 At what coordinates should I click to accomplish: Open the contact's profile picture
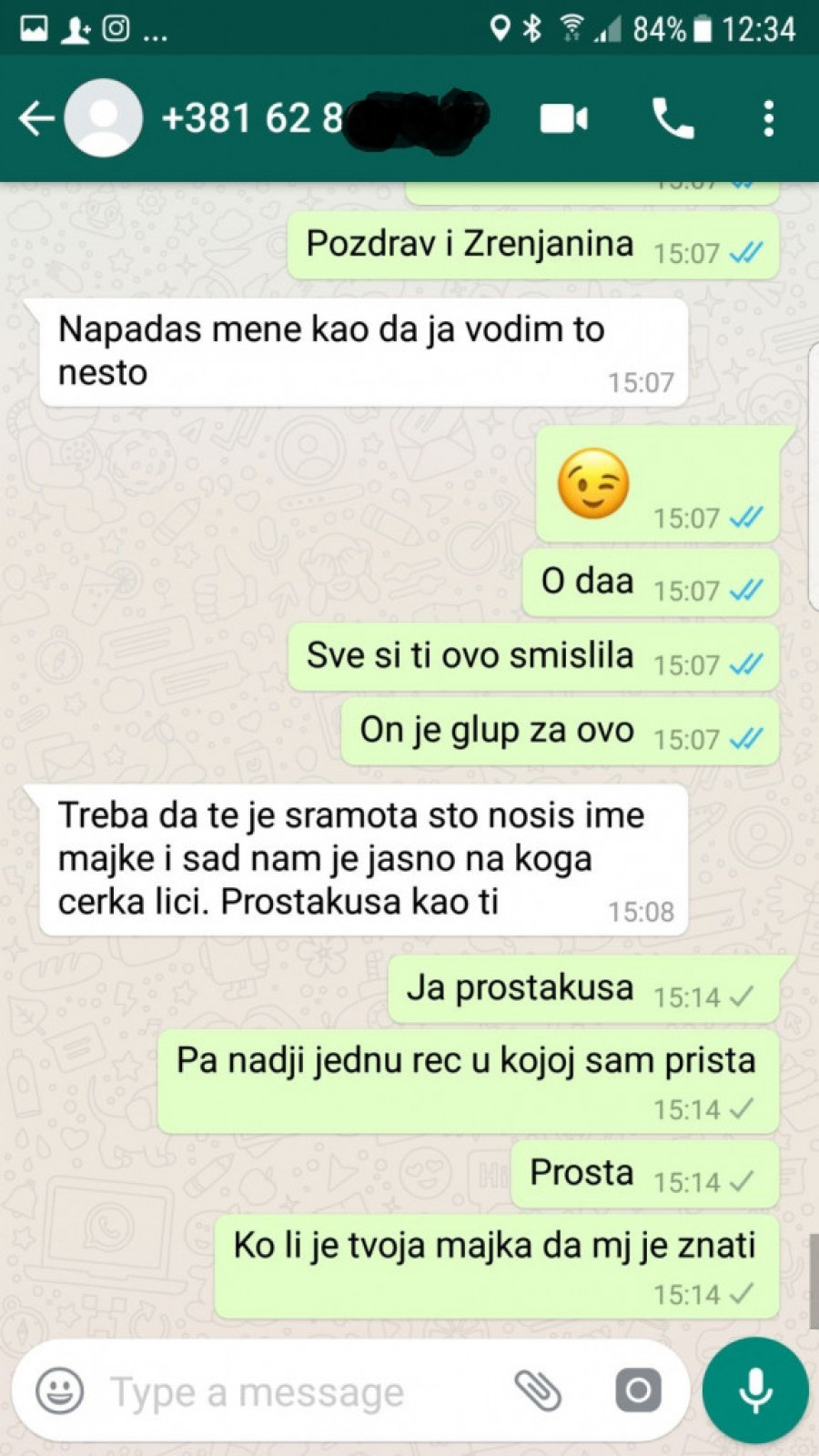click(104, 118)
